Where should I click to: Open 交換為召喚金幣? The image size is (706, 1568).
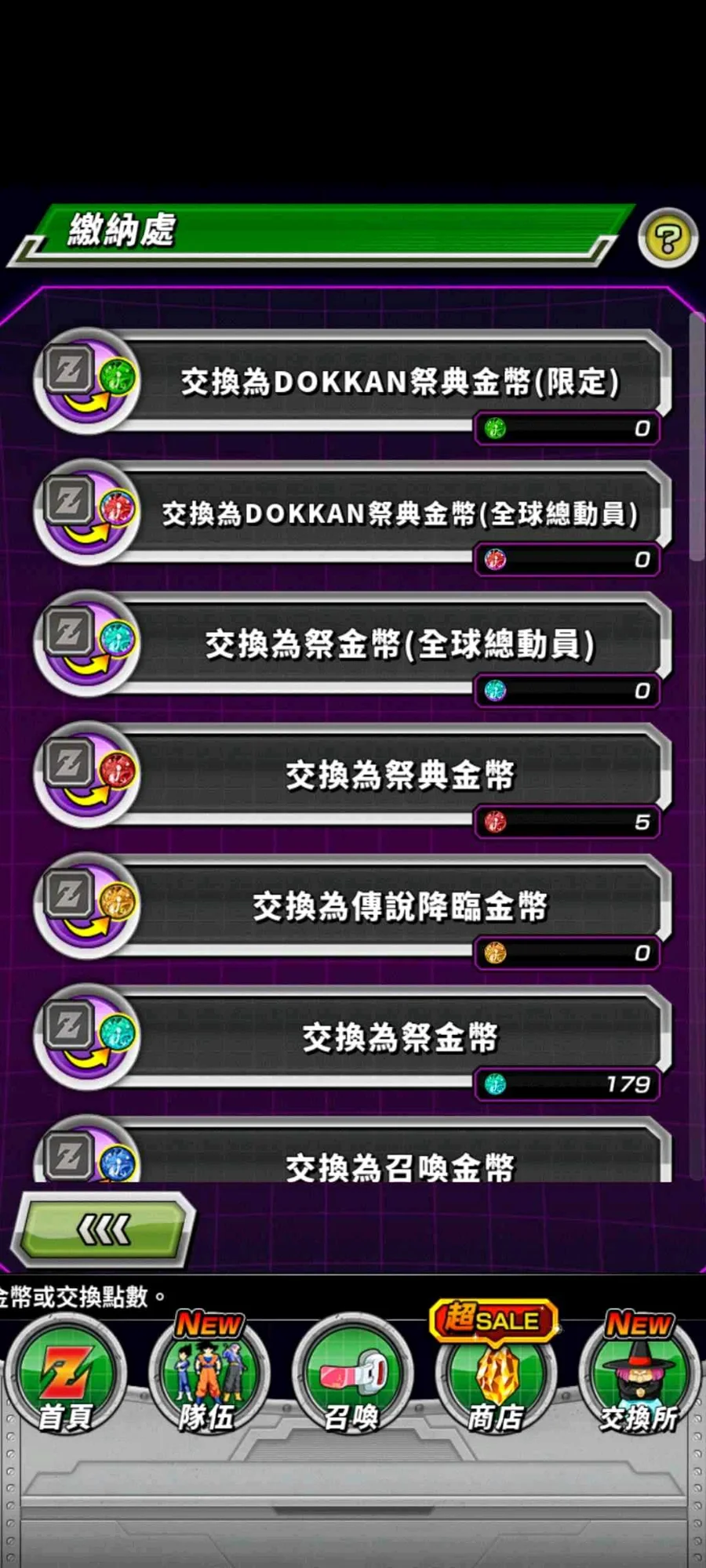click(x=398, y=1166)
